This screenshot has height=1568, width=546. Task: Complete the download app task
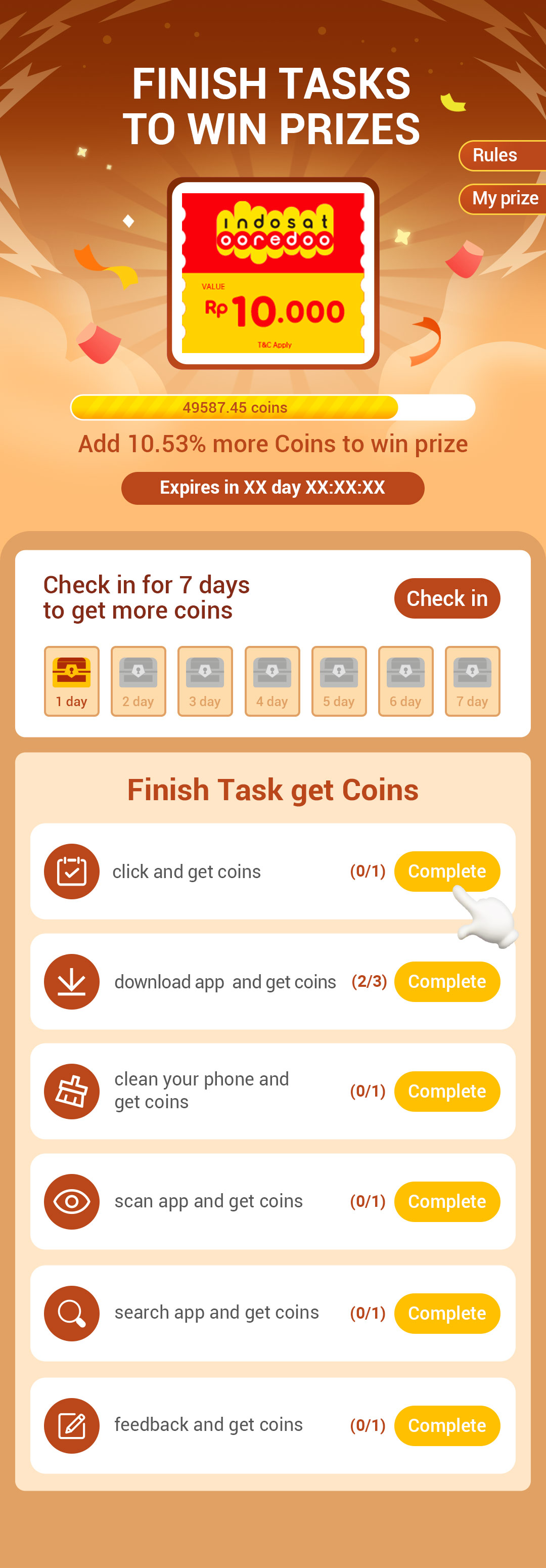pyautogui.click(x=446, y=981)
